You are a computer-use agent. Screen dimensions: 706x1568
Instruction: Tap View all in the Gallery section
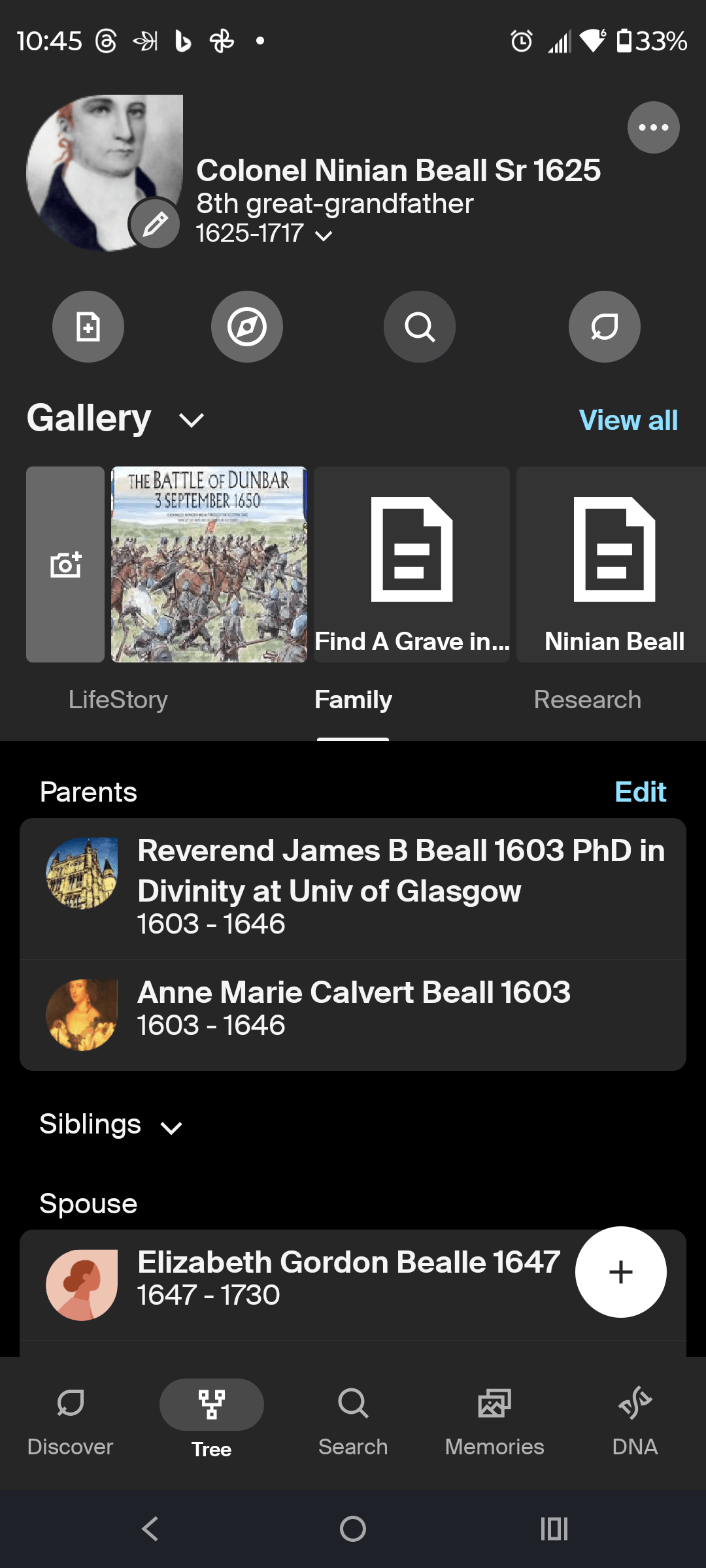point(626,420)
